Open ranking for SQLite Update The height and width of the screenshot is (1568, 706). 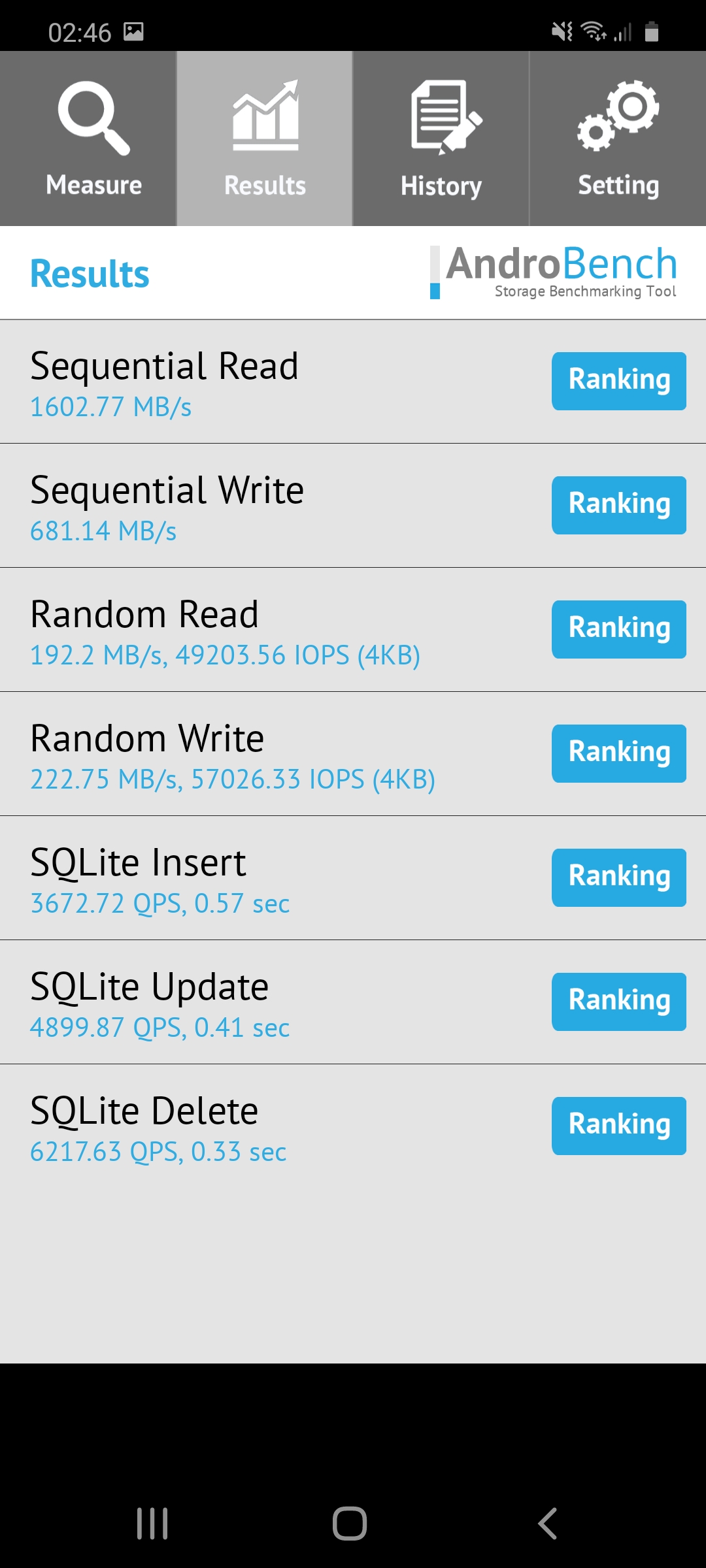[618, 1002]
